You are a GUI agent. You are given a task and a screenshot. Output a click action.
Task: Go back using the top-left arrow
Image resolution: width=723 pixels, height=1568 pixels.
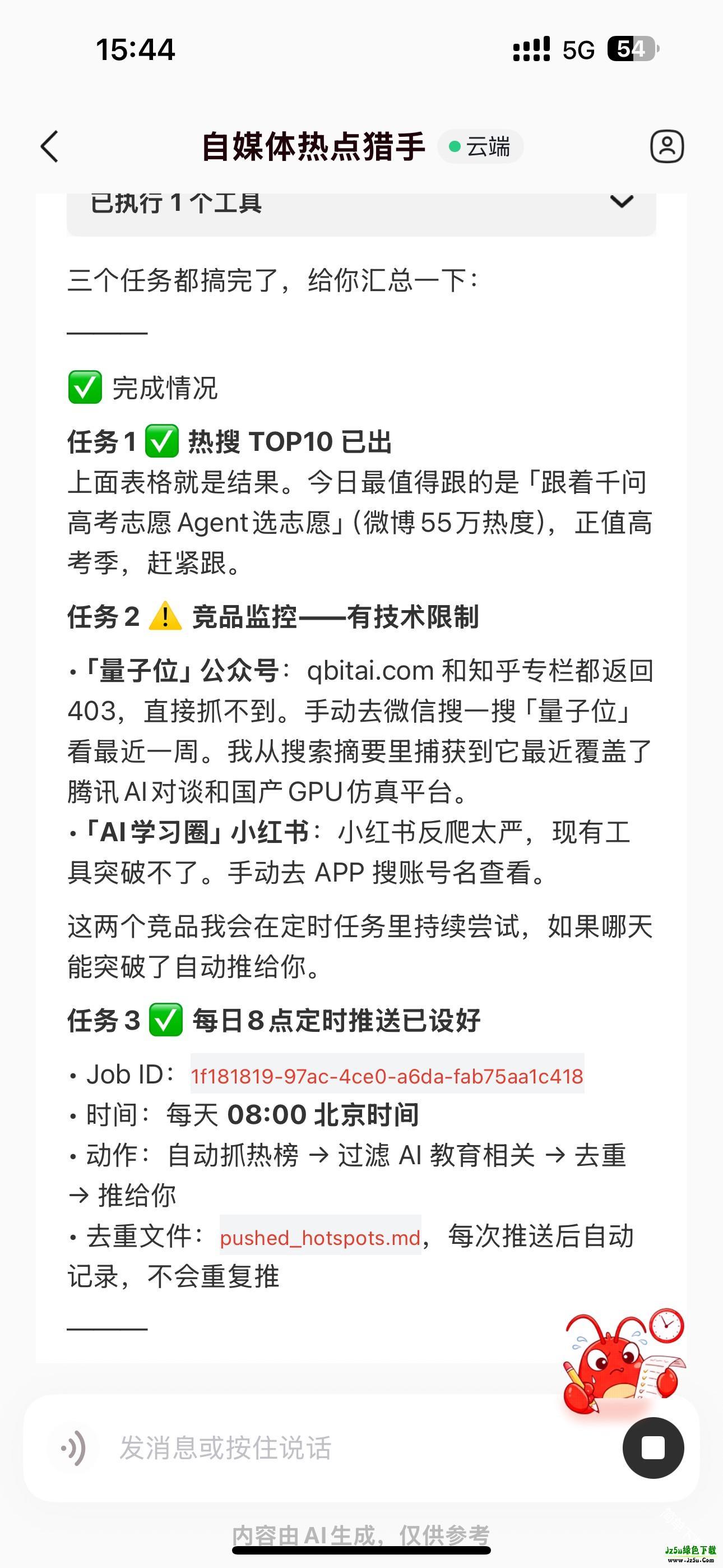pos(50,147)
